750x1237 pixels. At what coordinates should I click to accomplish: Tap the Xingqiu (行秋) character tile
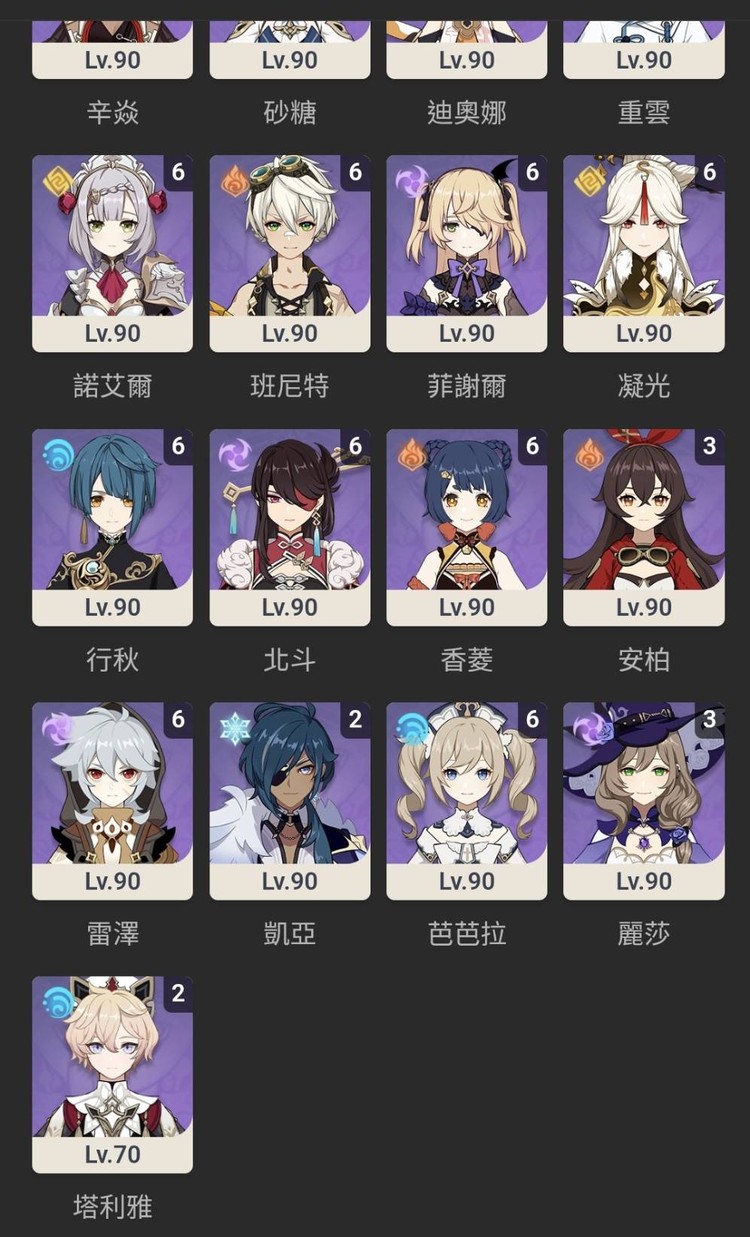tap(112, 526)
